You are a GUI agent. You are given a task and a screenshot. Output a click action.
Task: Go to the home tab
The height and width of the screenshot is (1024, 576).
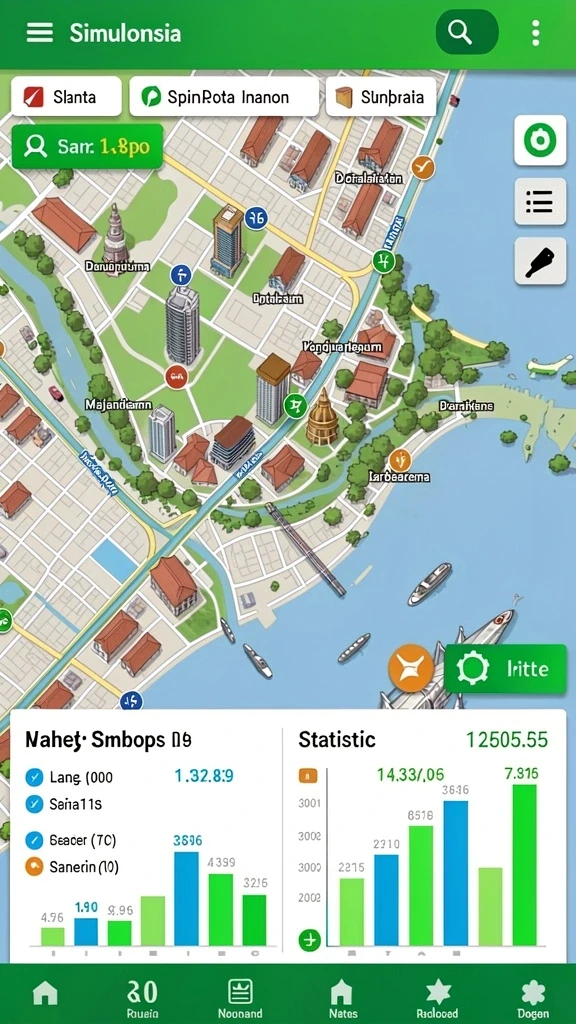point(45,994)
